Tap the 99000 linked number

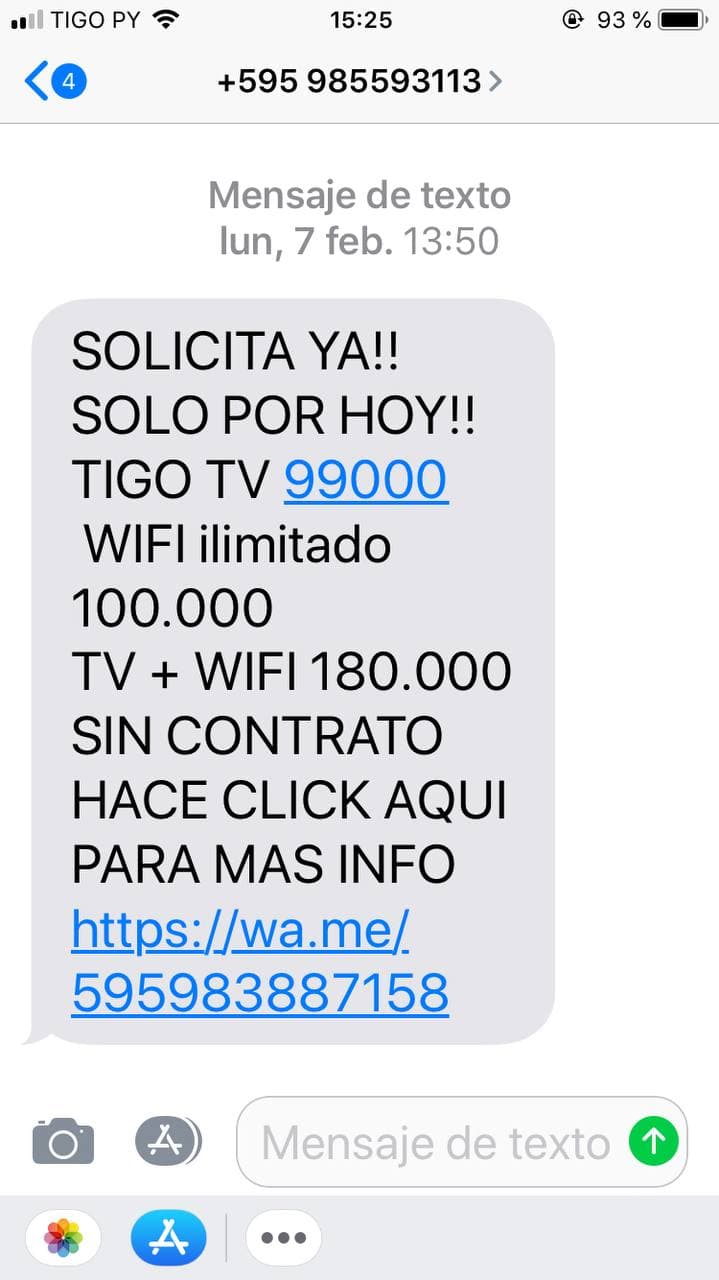(366, 481)
